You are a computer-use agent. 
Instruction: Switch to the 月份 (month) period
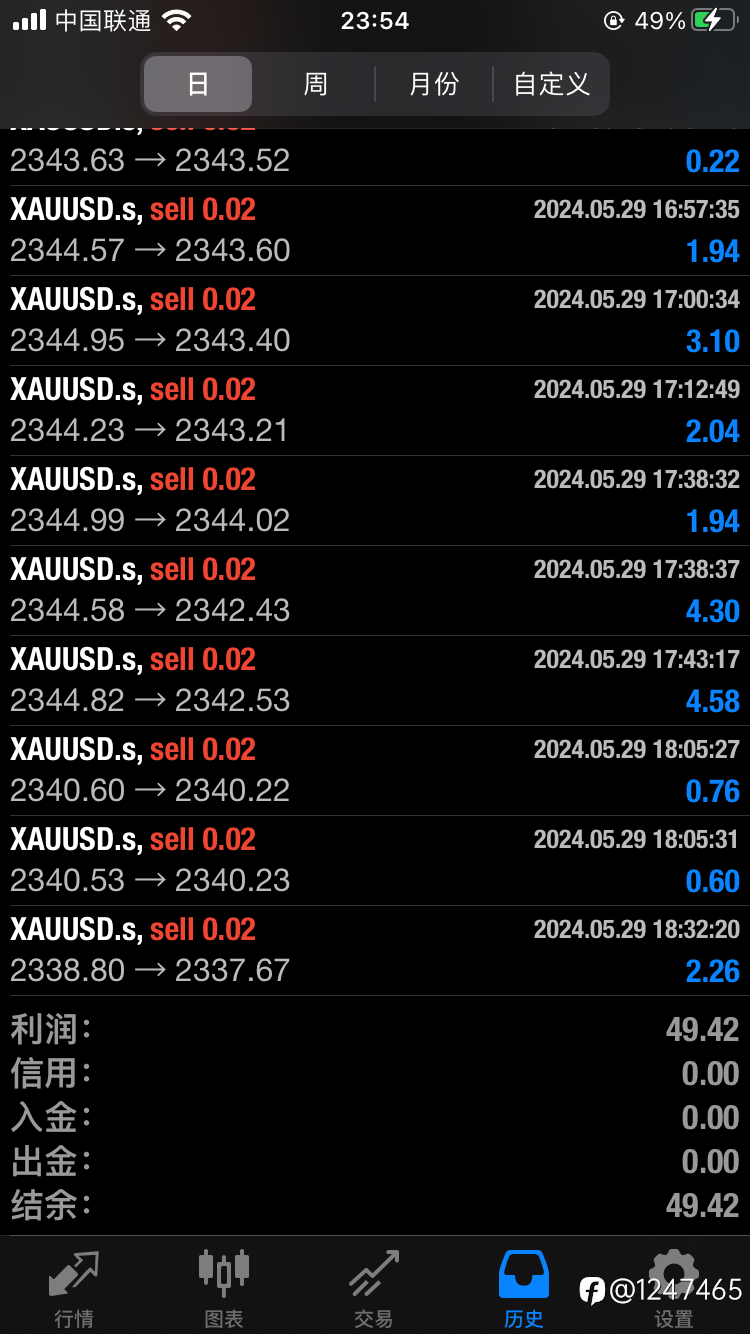click(x=434, y=84)
